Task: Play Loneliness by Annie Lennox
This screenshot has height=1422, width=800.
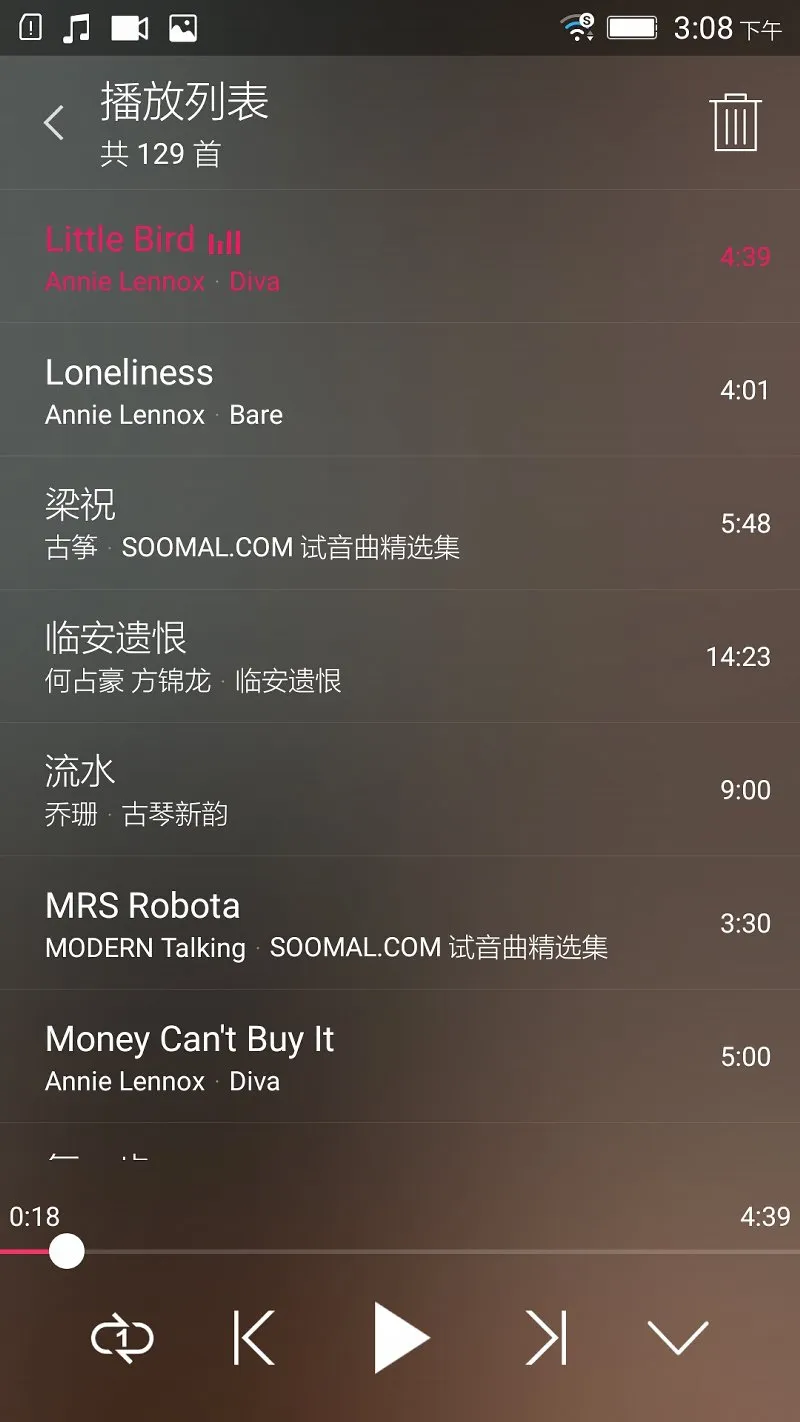Action: pos(400,390)
